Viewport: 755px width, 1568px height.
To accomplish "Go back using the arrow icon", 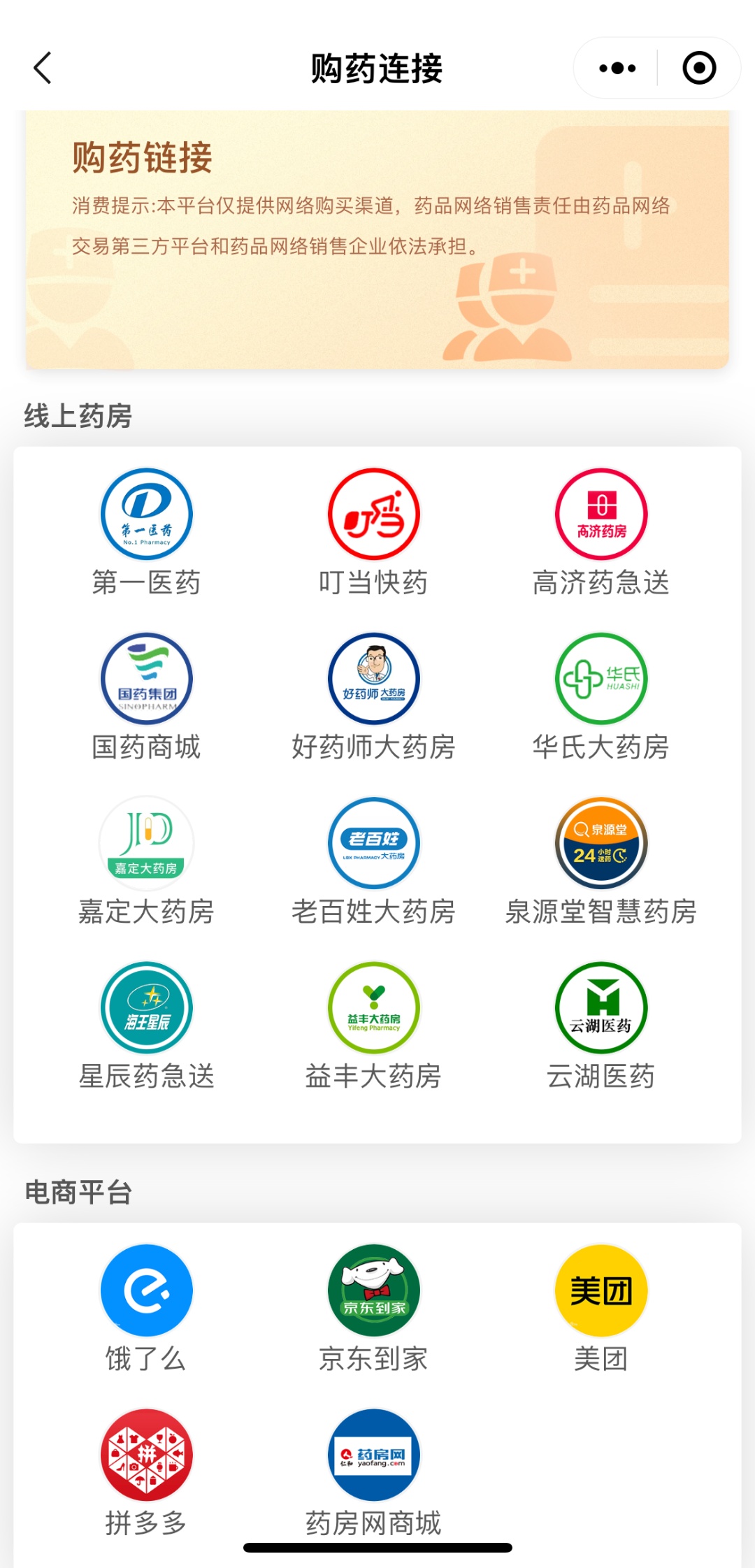I will pos(43,68).
